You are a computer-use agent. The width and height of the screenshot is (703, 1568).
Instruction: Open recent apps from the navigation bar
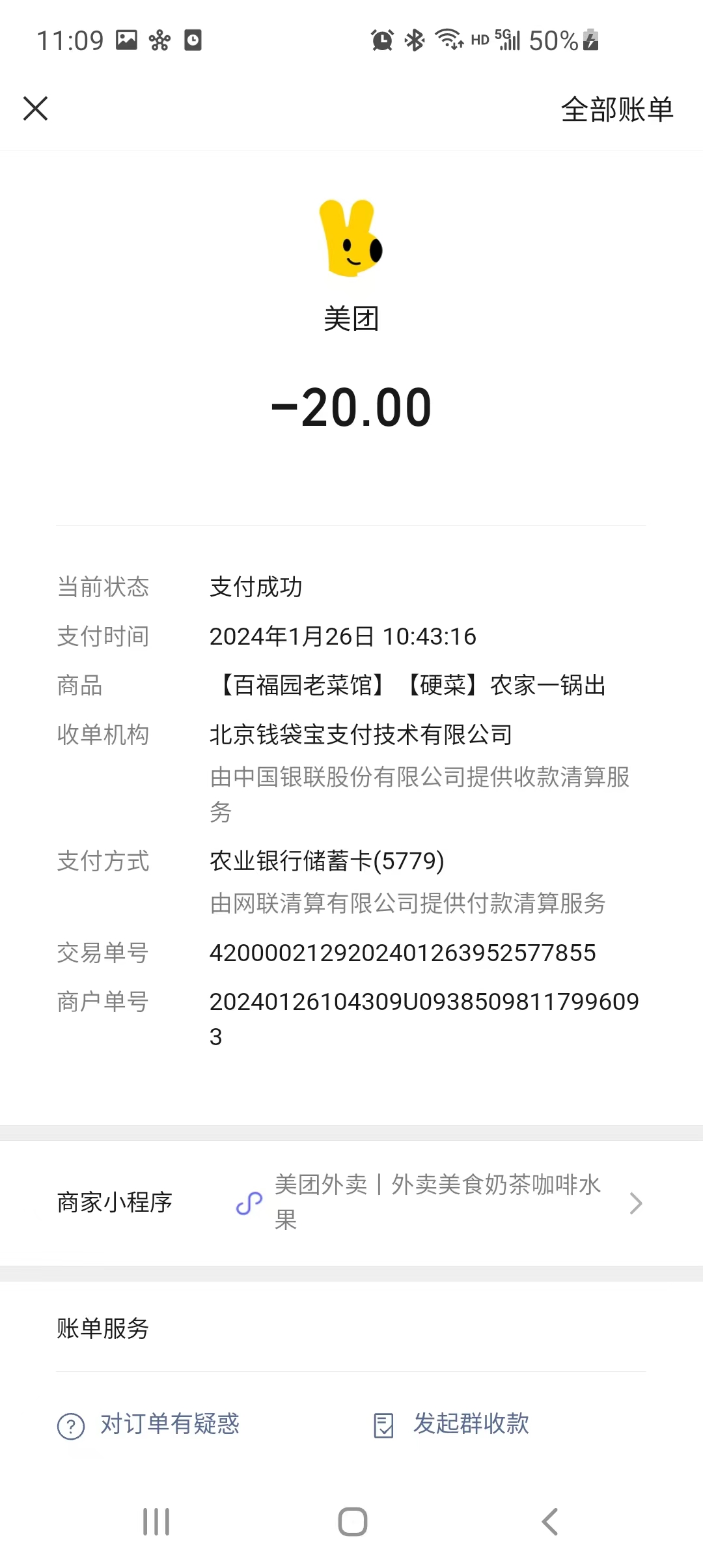pyautogui.click(x=156, y=1522)
